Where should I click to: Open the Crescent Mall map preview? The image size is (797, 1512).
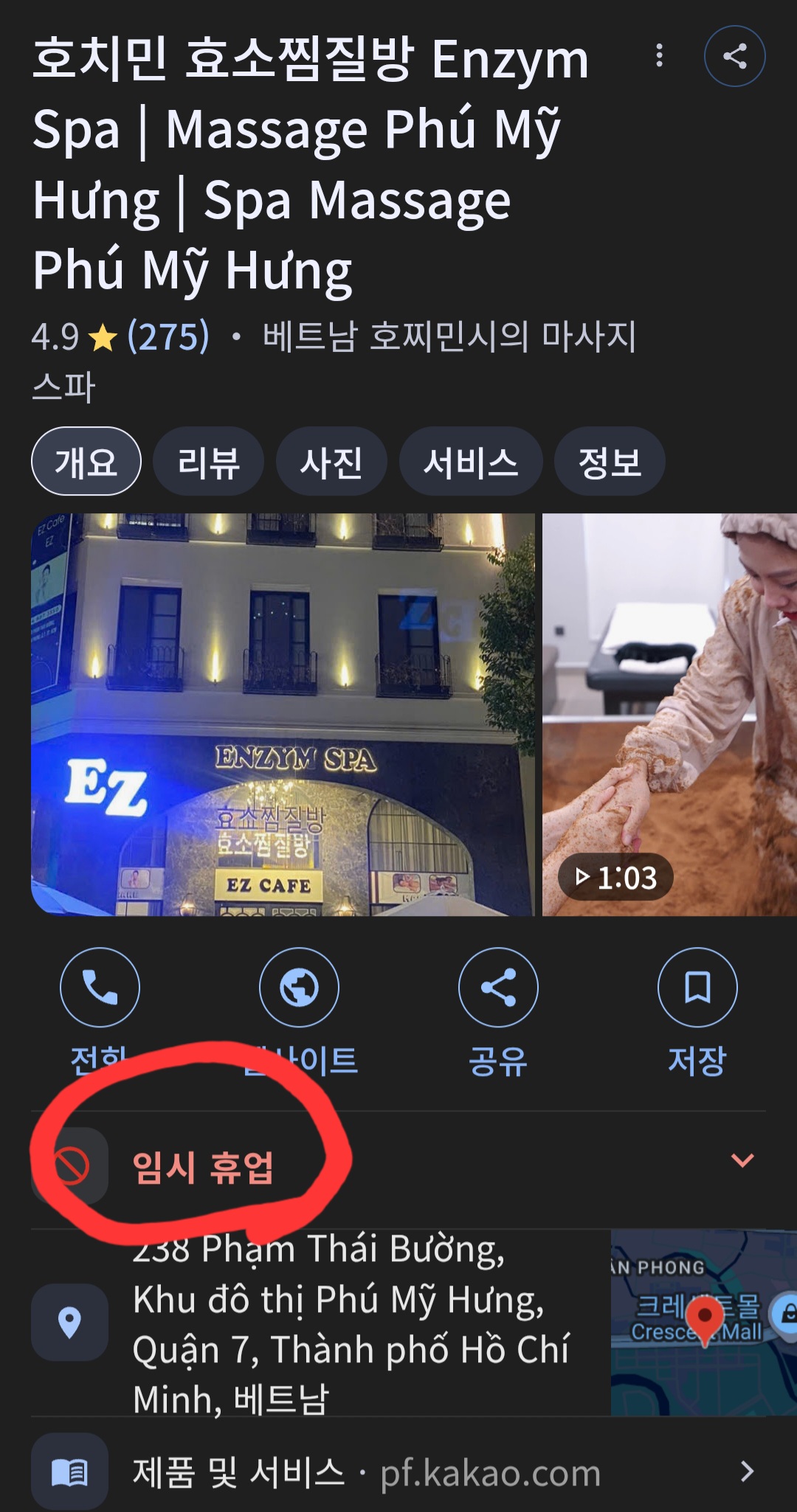[703, 1322]
